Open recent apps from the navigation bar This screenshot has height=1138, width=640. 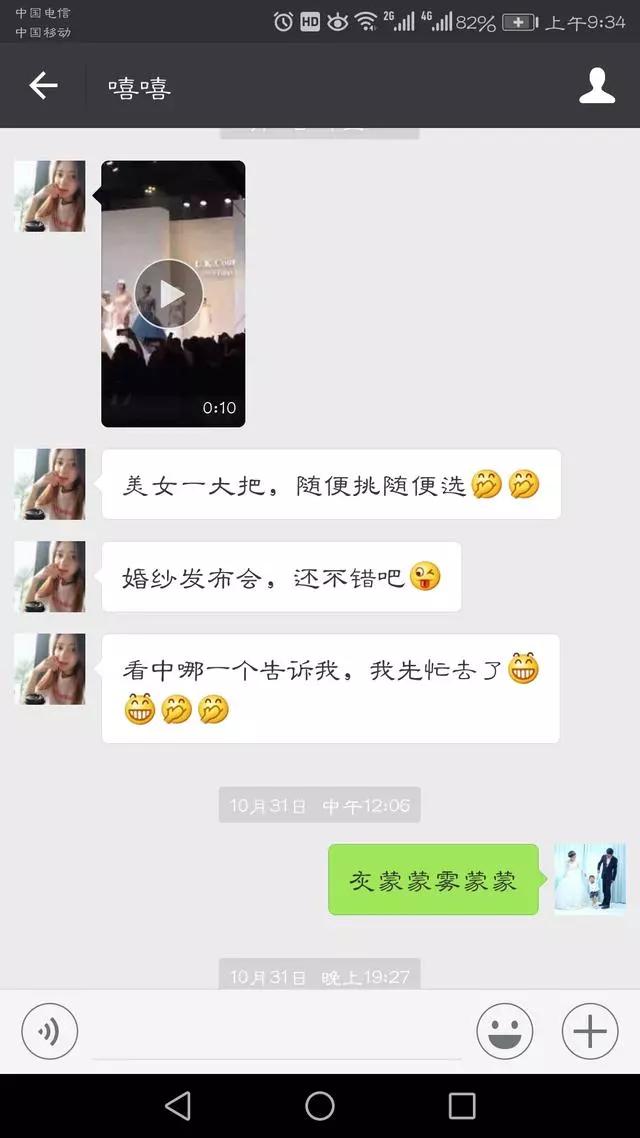[x=462, y=1105]
